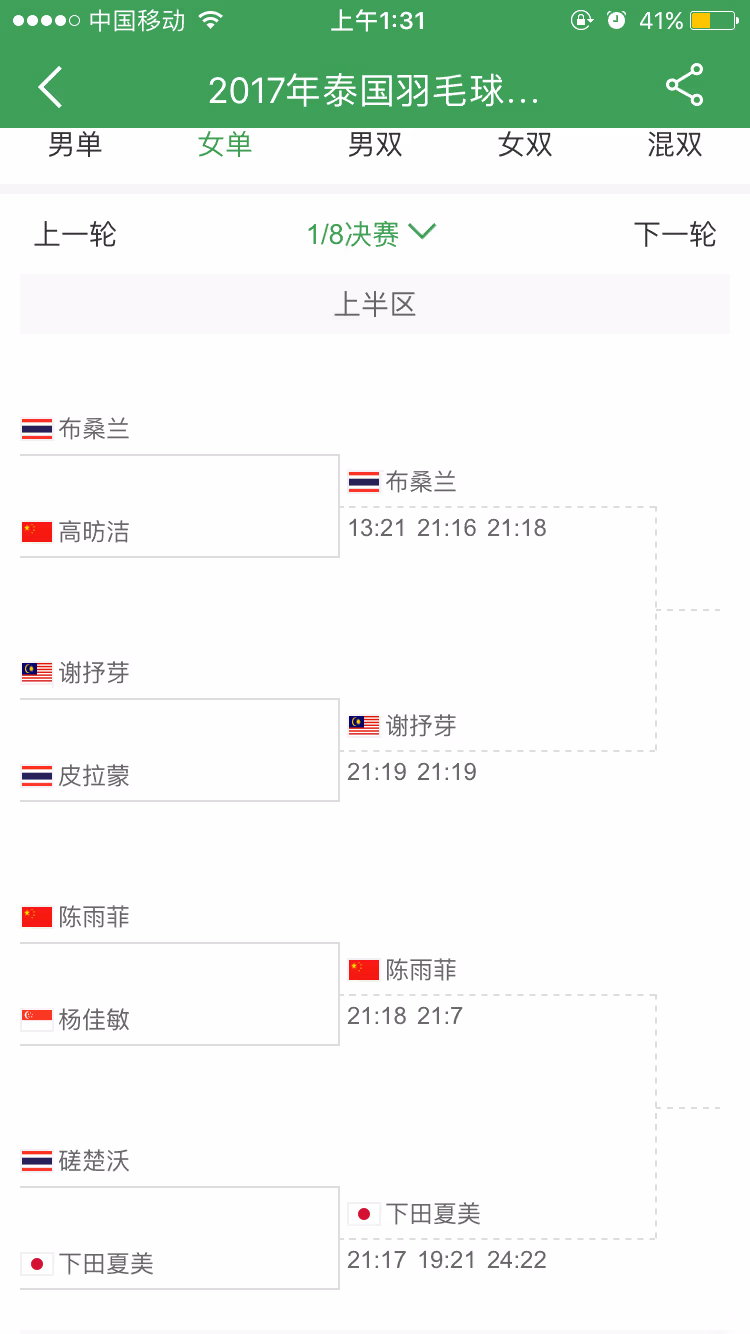
Task: Expand the 1/8决赛 round dropdown
Action: (372, 234)
